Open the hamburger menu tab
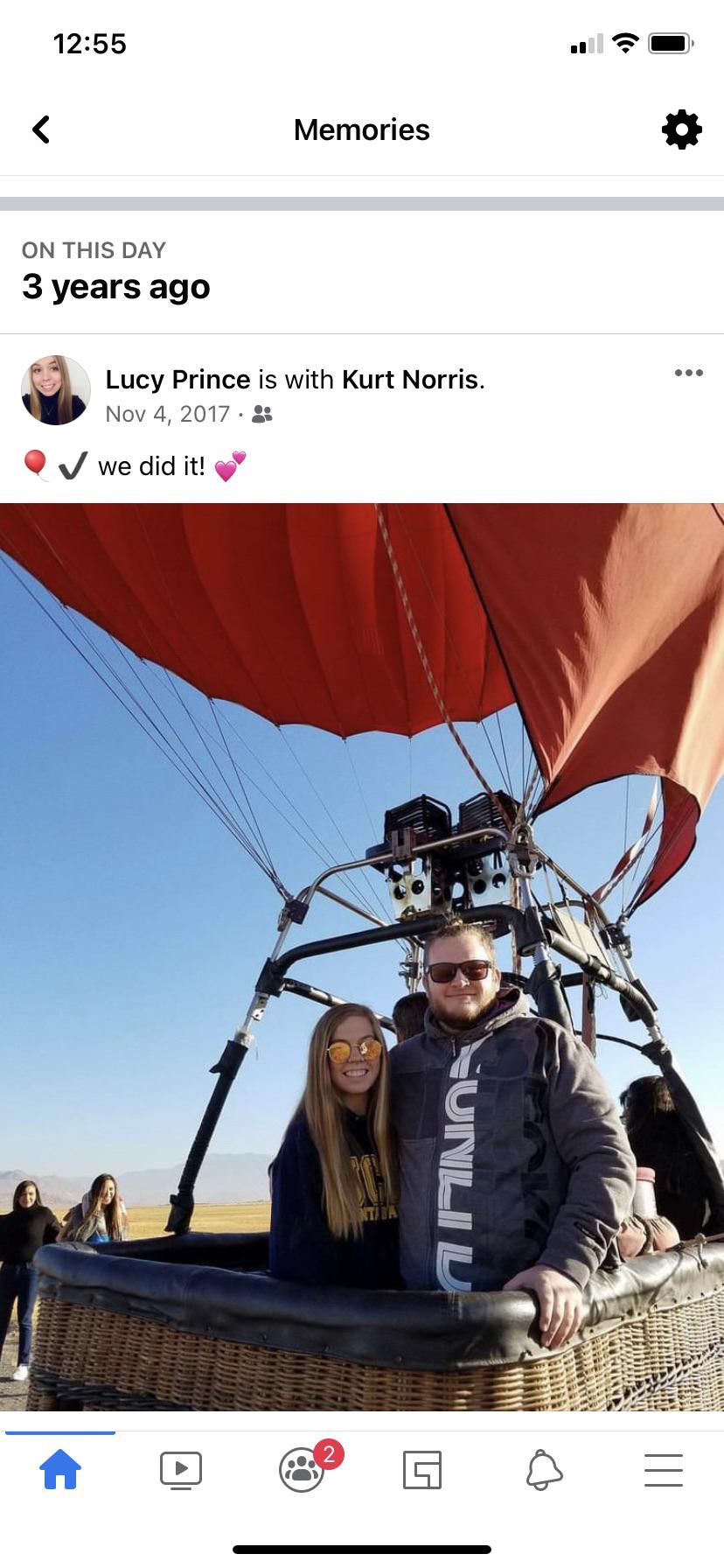 (664, 1470)
